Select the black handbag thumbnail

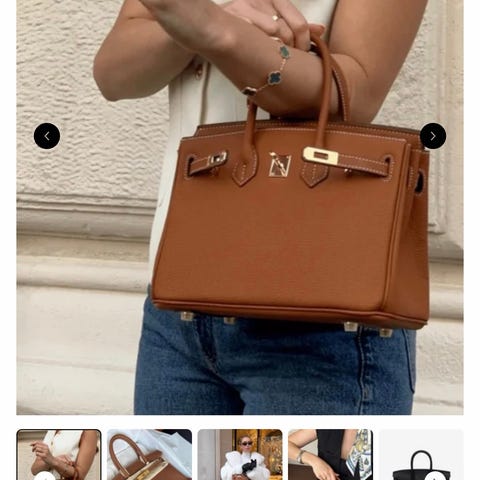click(x=421, y=455)
